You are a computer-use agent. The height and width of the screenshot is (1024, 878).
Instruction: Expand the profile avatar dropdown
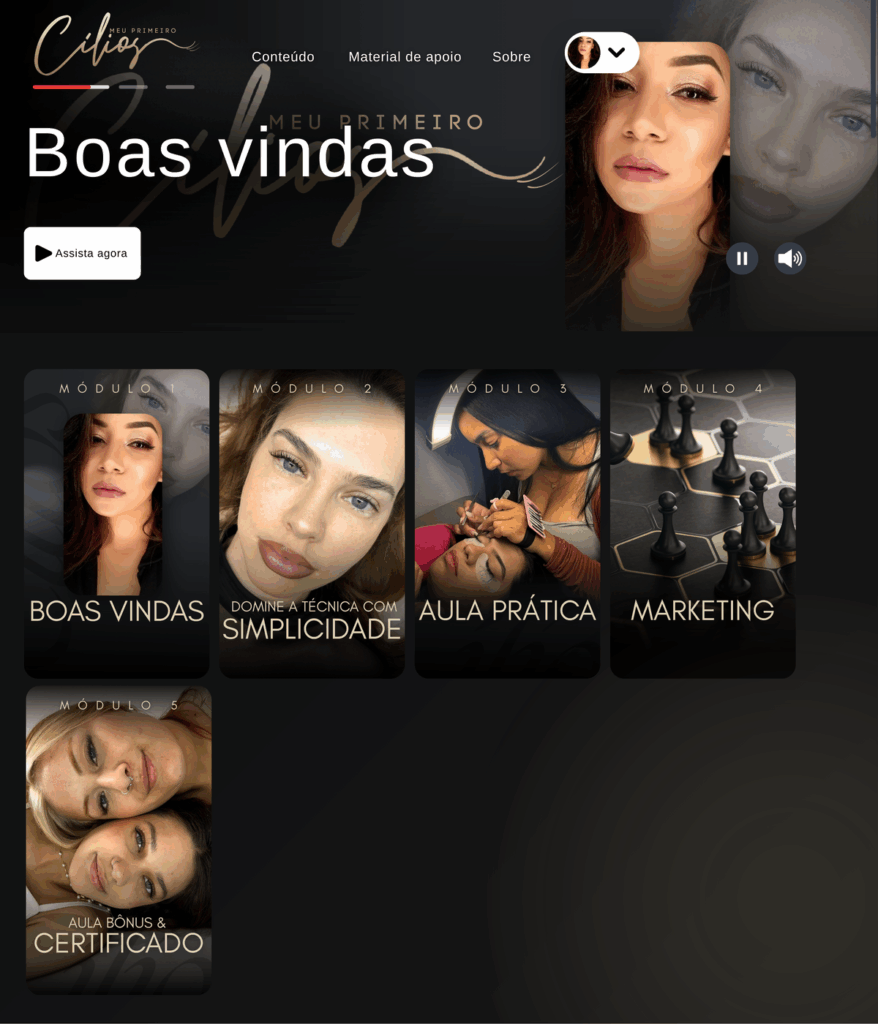pos(602,52)
